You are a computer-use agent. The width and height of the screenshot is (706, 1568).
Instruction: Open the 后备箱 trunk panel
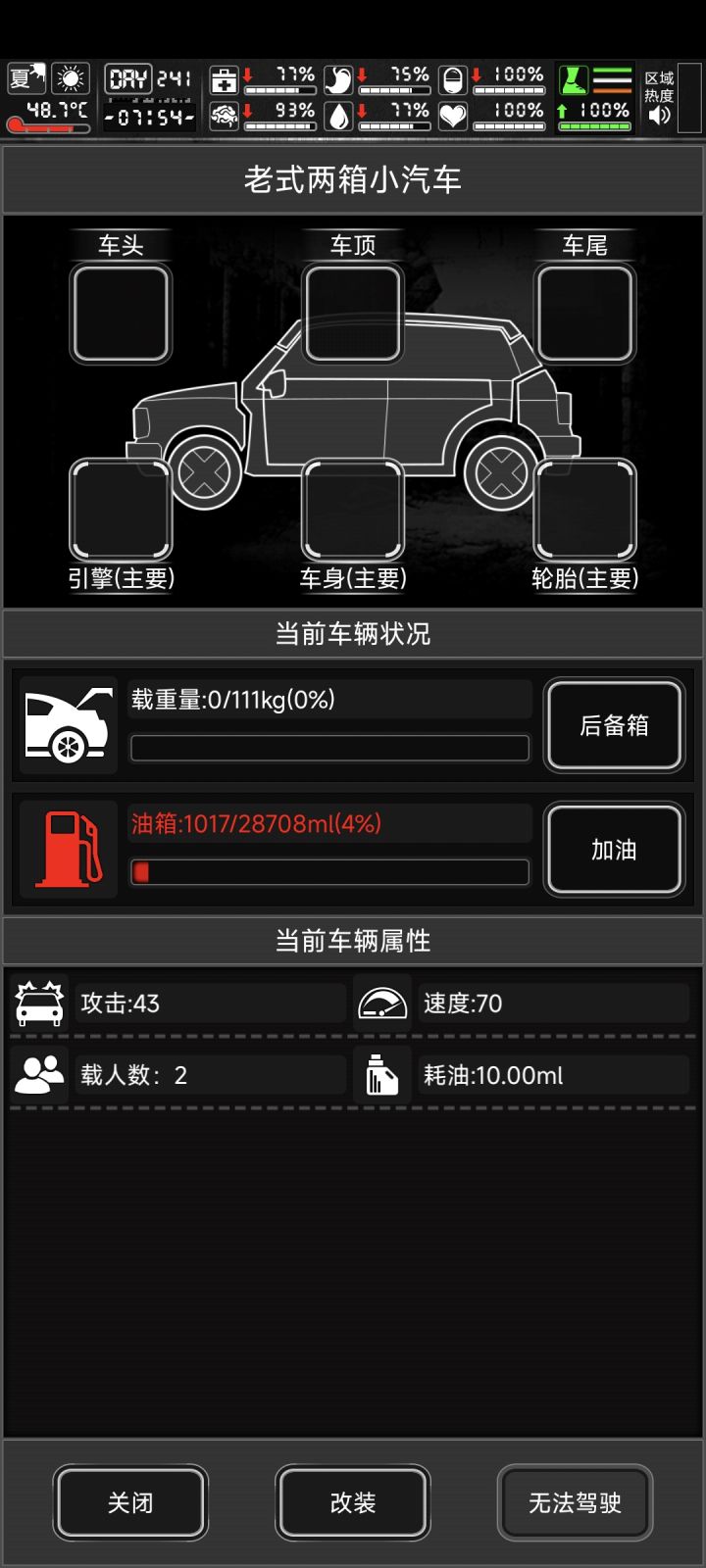(x=614, y=725)
